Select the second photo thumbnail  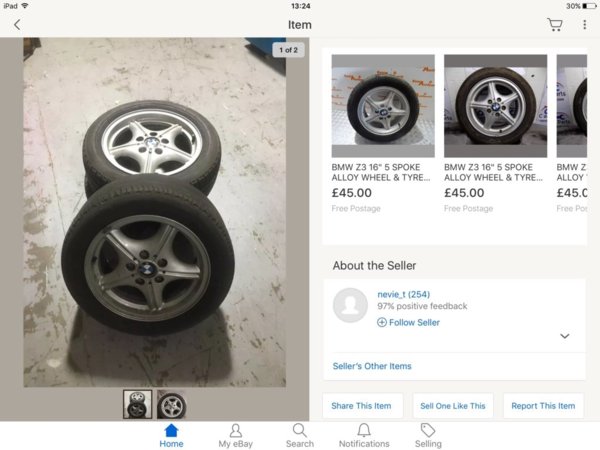pos(171,404)
